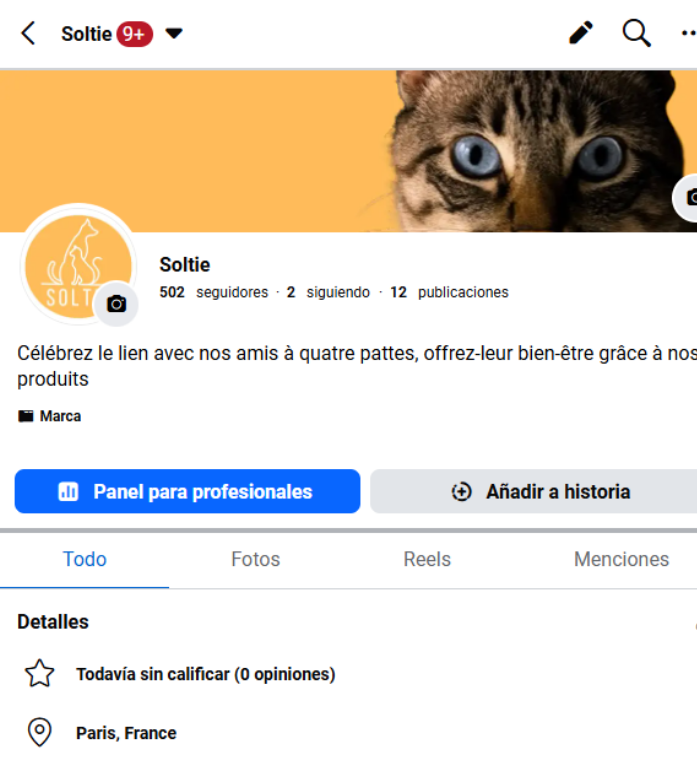Switch to the Reels tab
The width and height of the screenshot is (697, 776).
coord(427,560)
